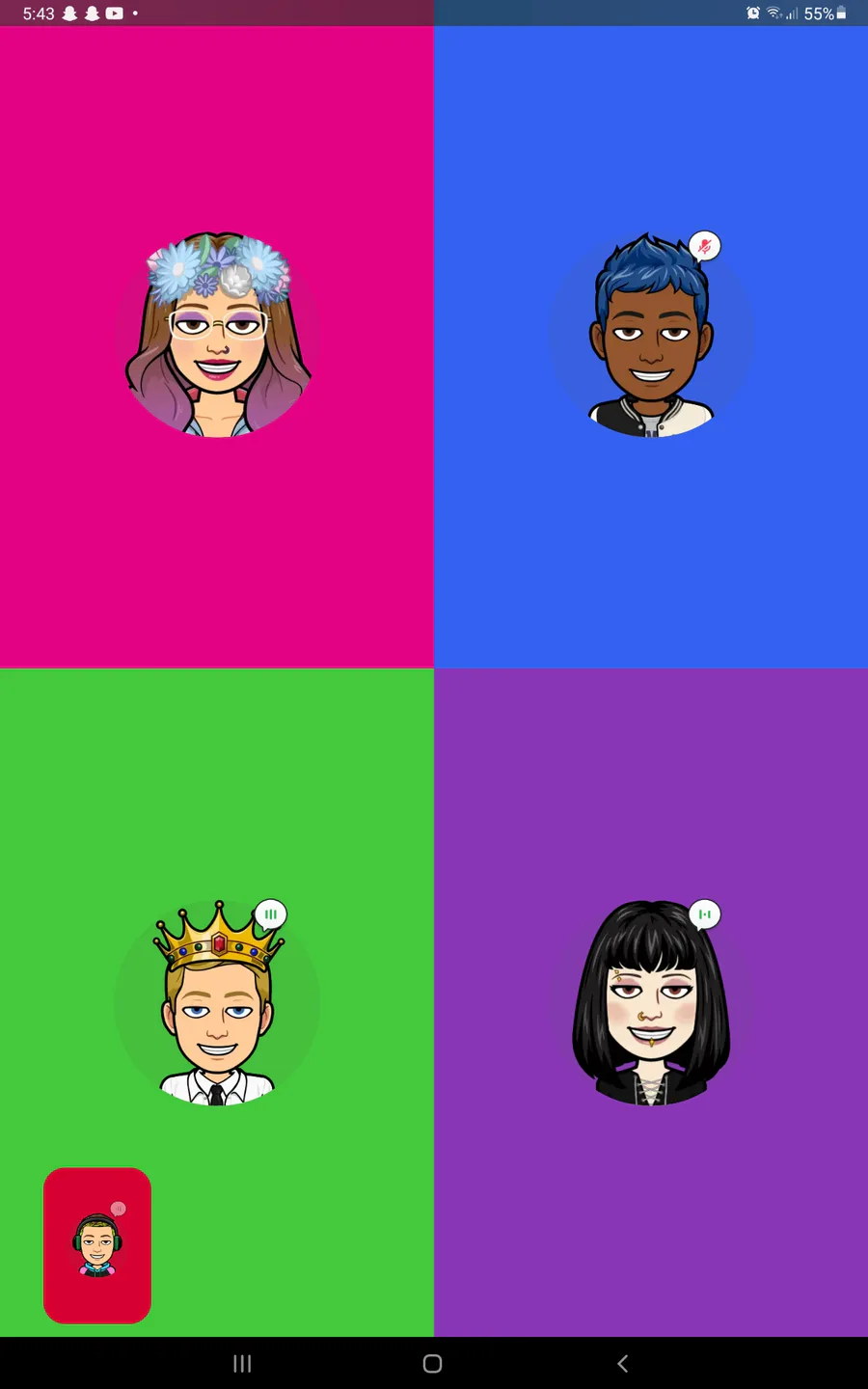868x1389 pixels.
Task: Select the blue-haired participant's tile
Action: [x=651, y=346]
